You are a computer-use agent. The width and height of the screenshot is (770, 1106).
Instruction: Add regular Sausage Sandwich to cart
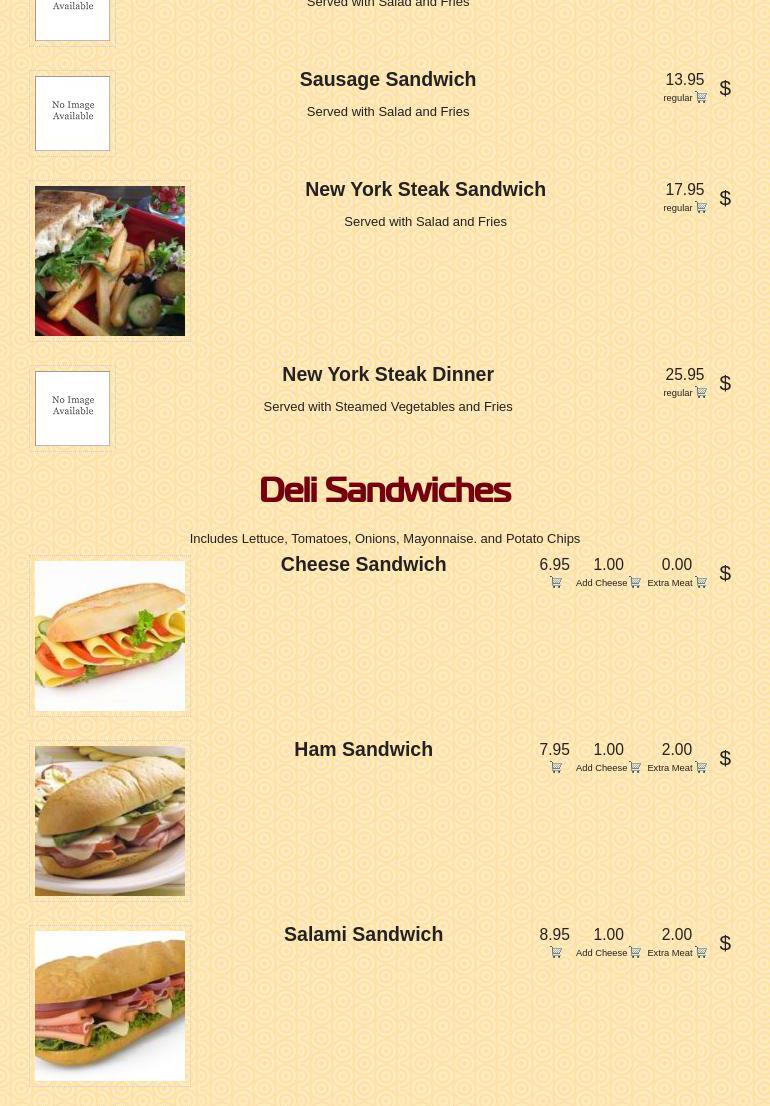point(700,97)
